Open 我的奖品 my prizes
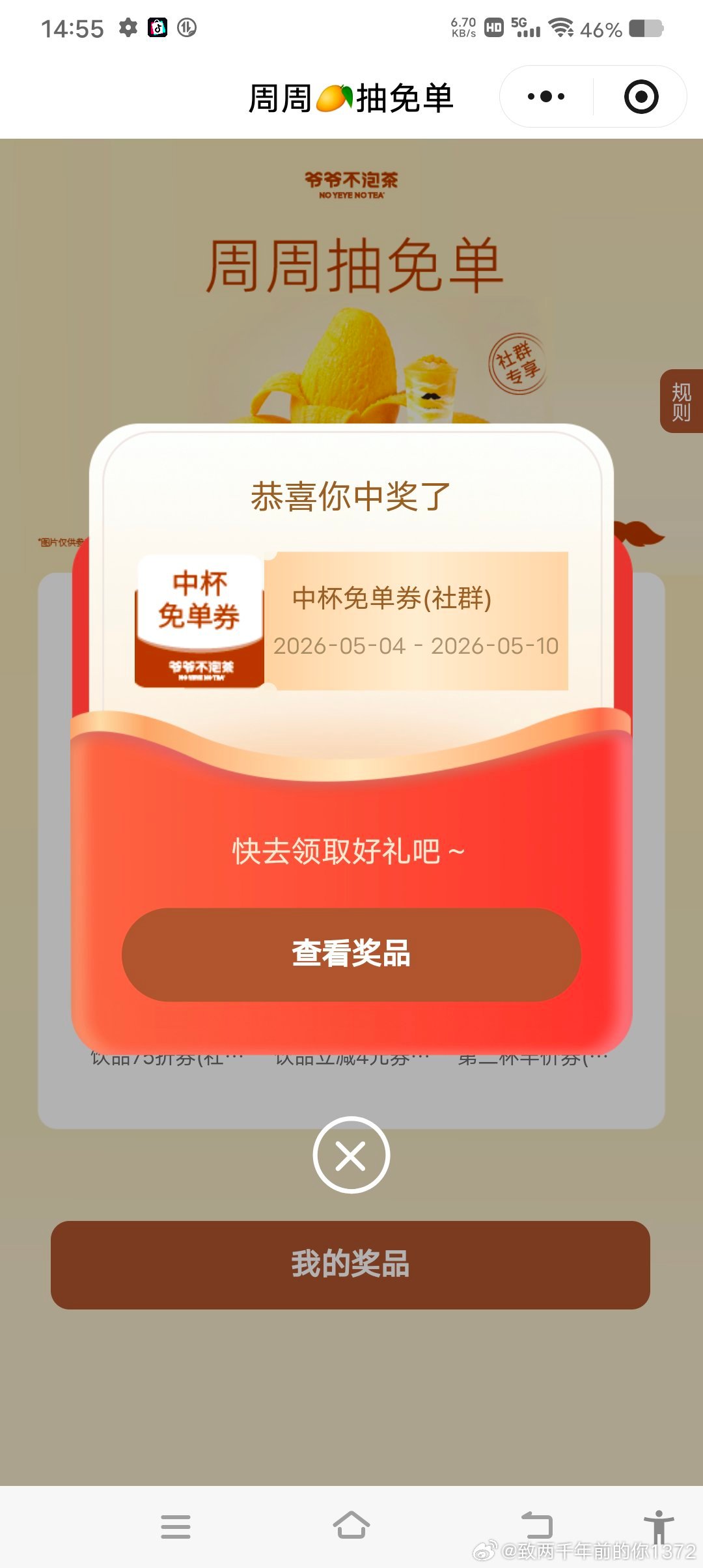 350,1265
